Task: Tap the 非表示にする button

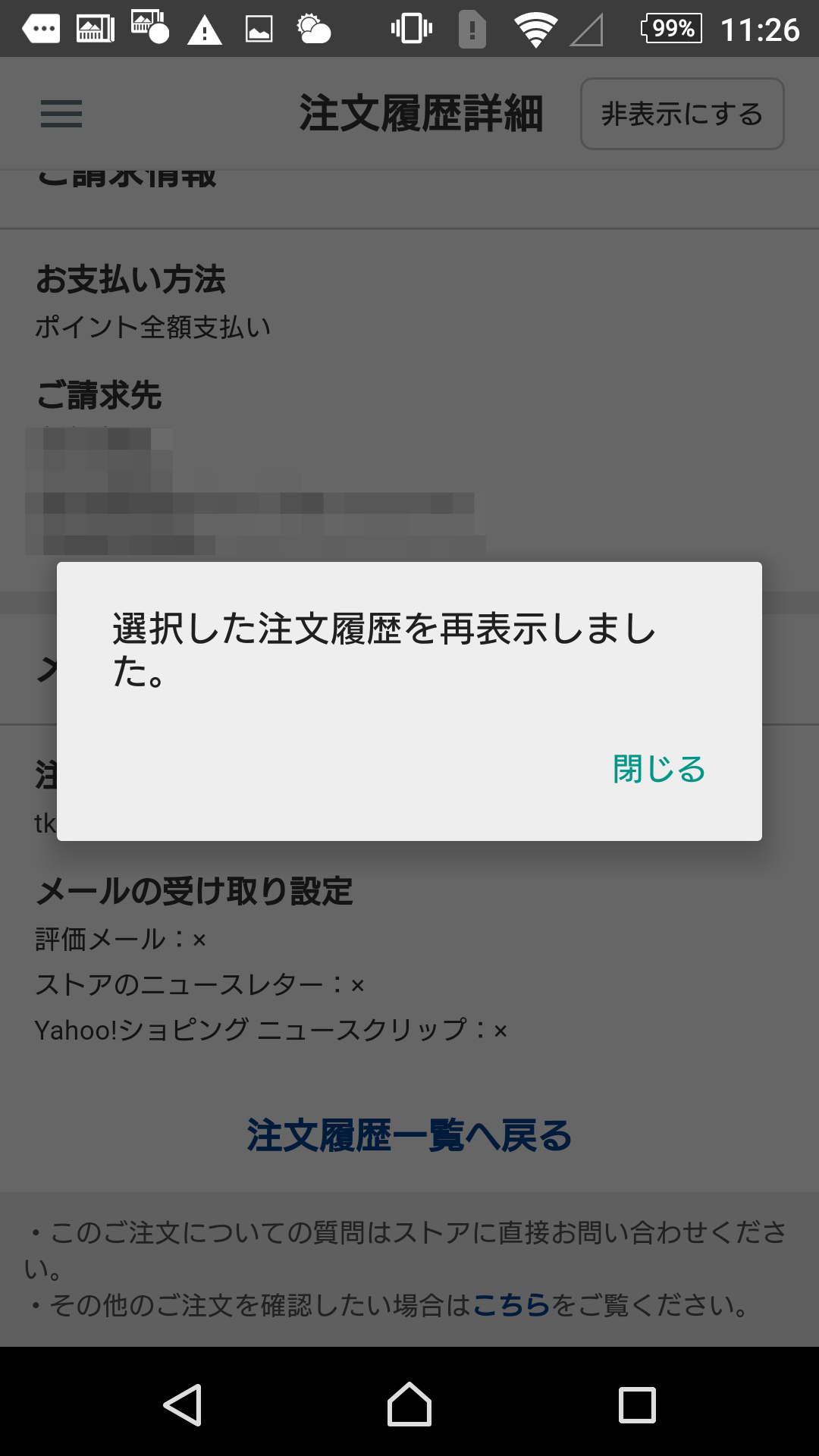Action: 682,114
